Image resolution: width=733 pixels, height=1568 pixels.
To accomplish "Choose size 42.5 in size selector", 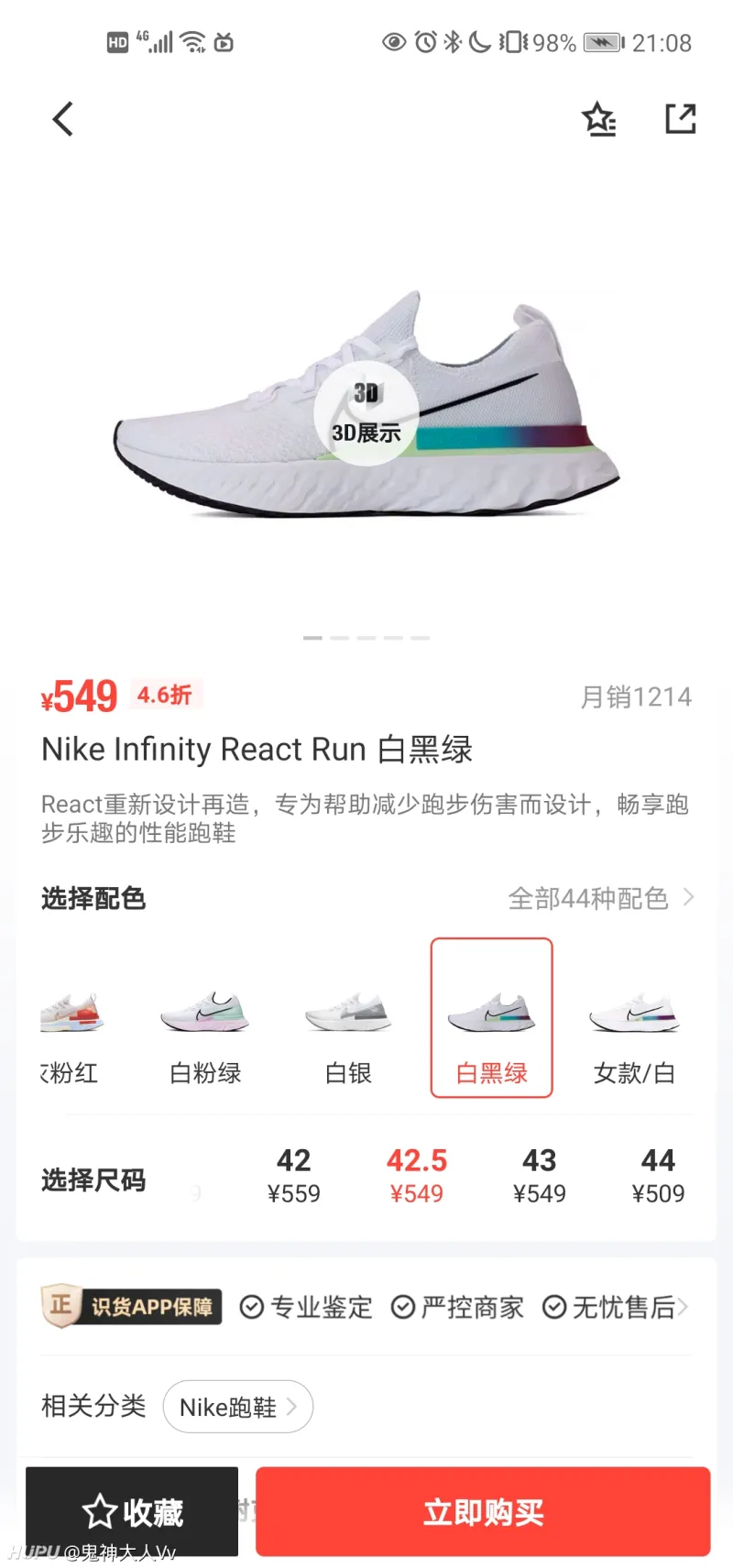I will (417, 1176).
